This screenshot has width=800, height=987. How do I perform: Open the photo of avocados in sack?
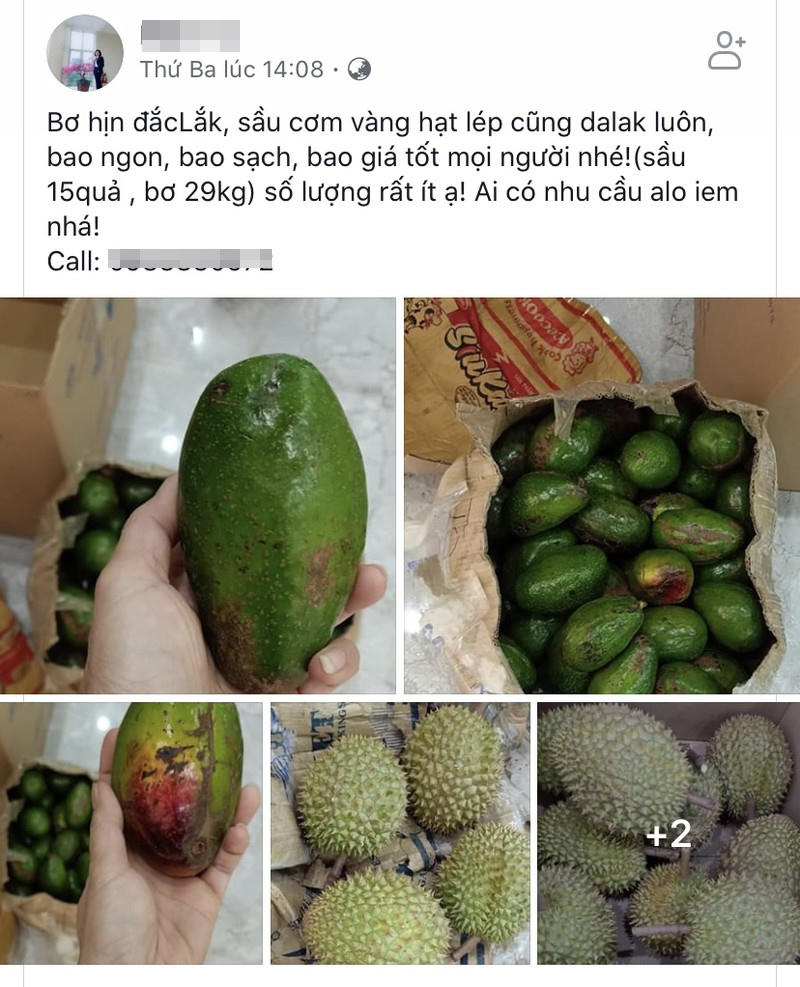(x=602, y=495)
